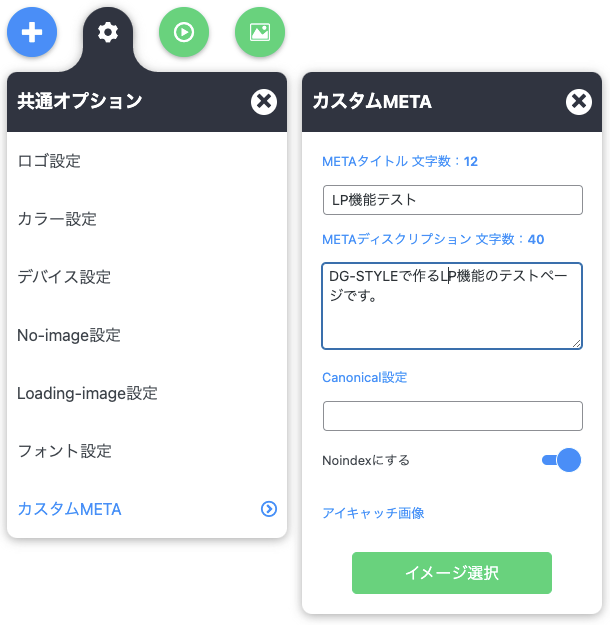Edit the METAタイトル text field
The image size is (610, 625).
click(x=452, y=200)
